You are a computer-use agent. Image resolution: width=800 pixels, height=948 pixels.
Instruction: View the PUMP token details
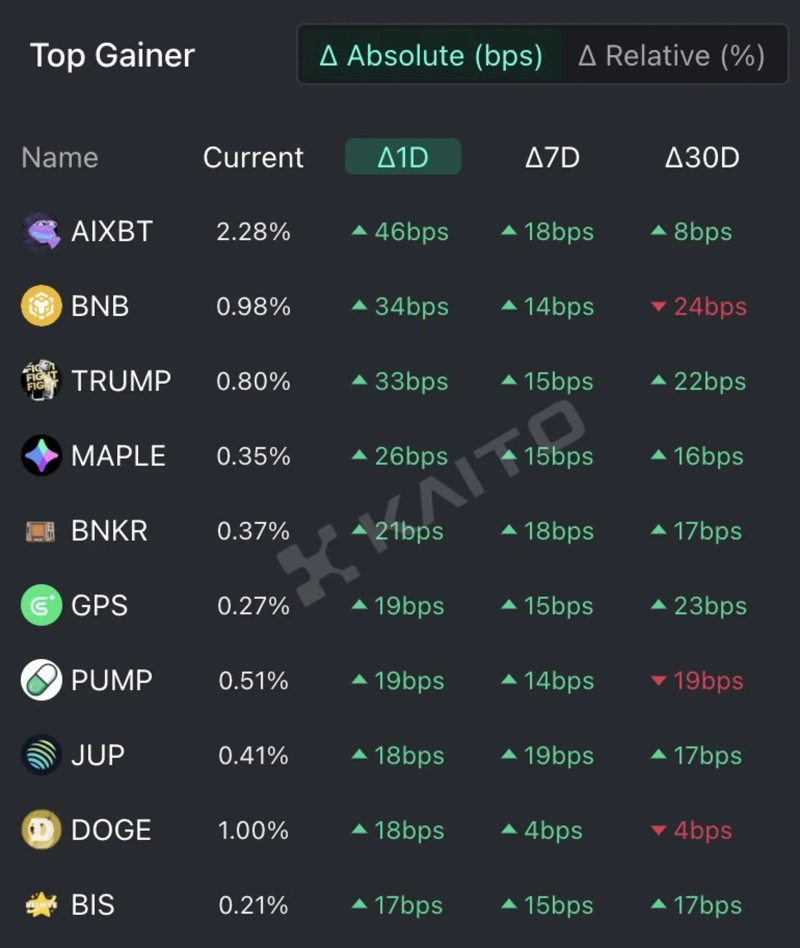click(x=111, y=681)
